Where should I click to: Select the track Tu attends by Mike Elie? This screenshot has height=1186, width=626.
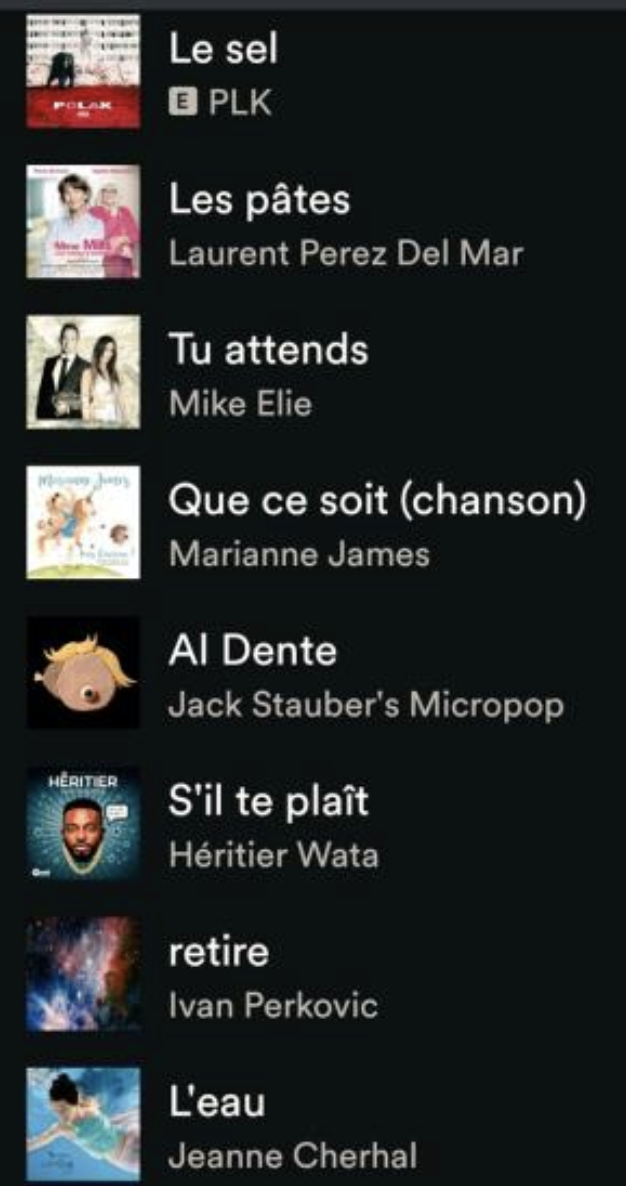coord(268,350)
